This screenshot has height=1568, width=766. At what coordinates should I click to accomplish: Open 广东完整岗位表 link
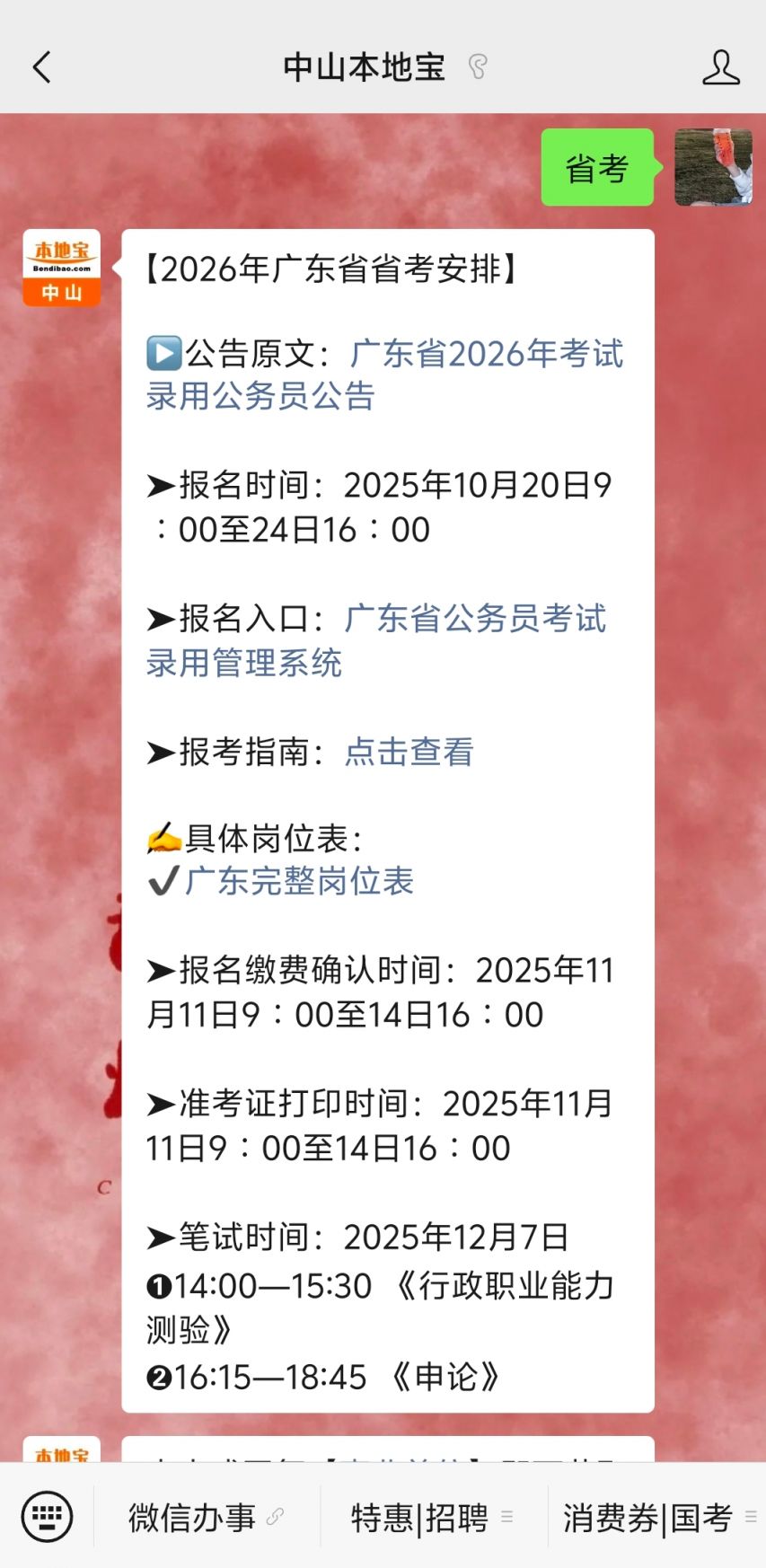click(x=299, y=881)
